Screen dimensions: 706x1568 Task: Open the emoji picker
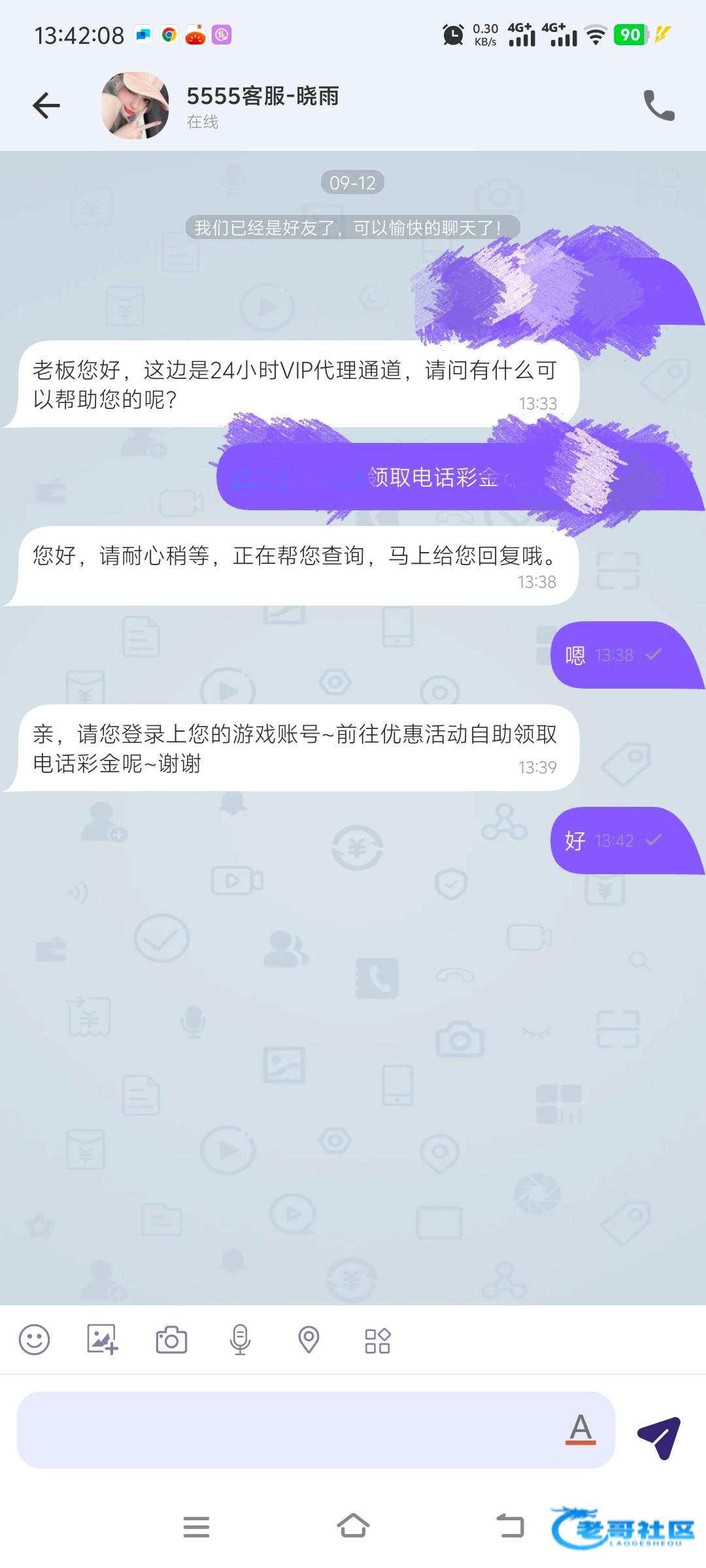tap(34, 1340)
